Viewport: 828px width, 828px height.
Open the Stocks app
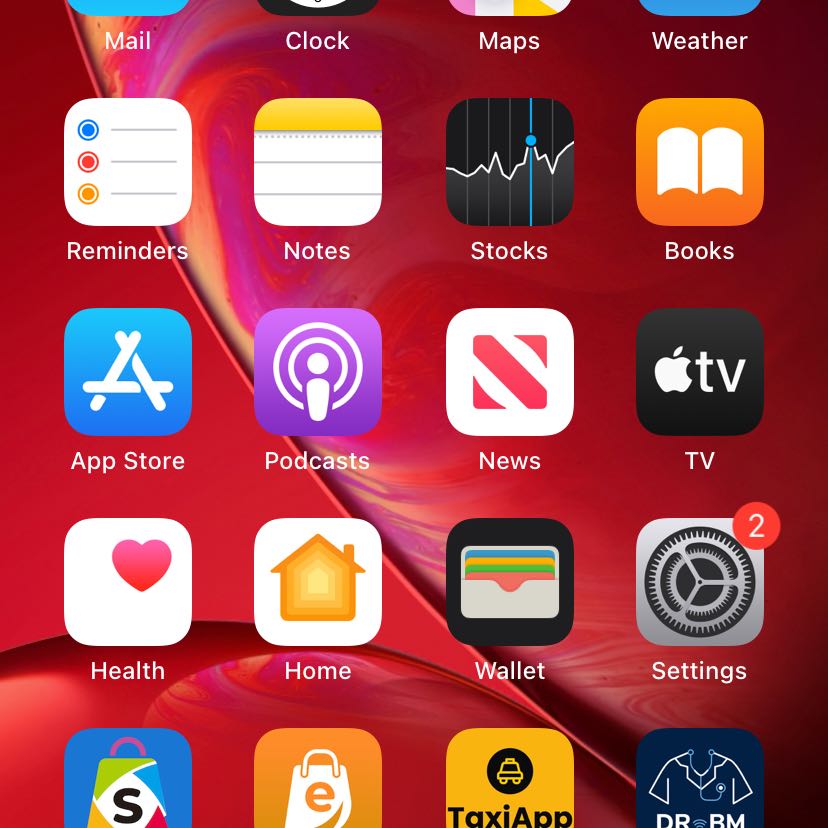[510, 162]
